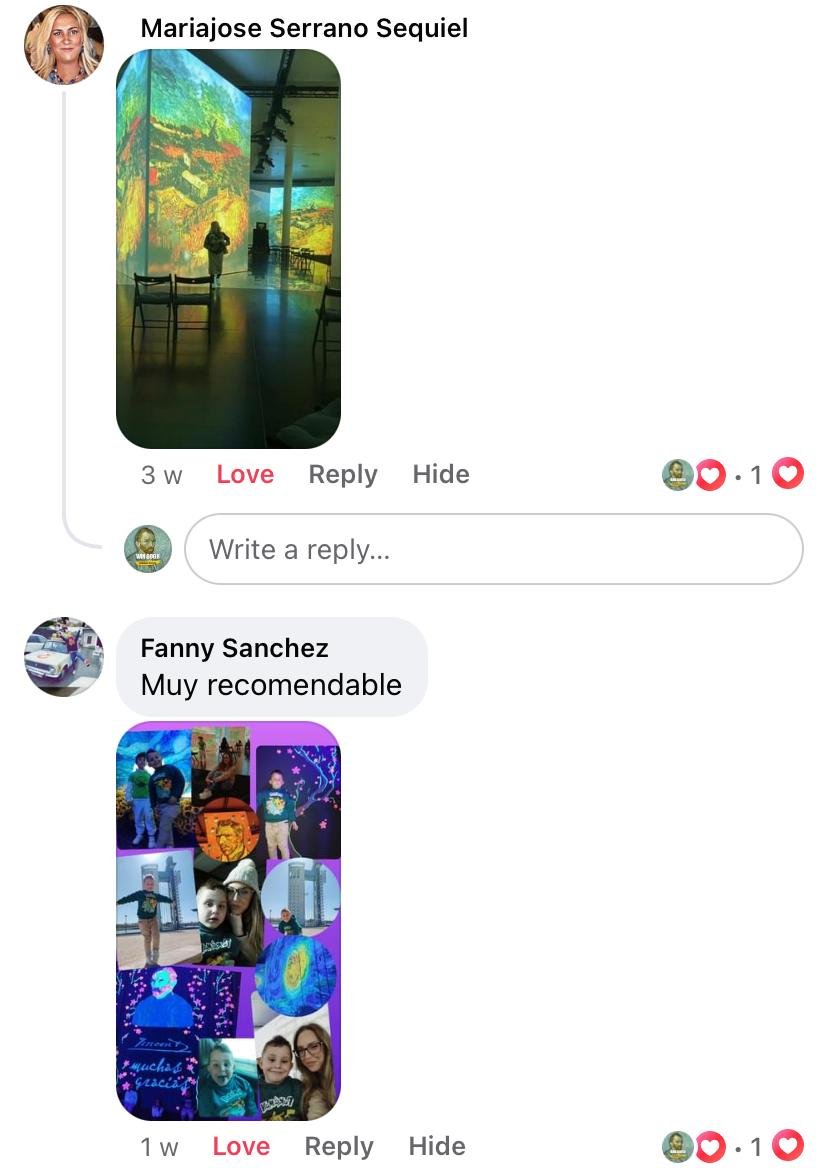Open Fanny Sanchez's profile picture
The height and width of the screenshot is (1175, 828).
[63, 657]
